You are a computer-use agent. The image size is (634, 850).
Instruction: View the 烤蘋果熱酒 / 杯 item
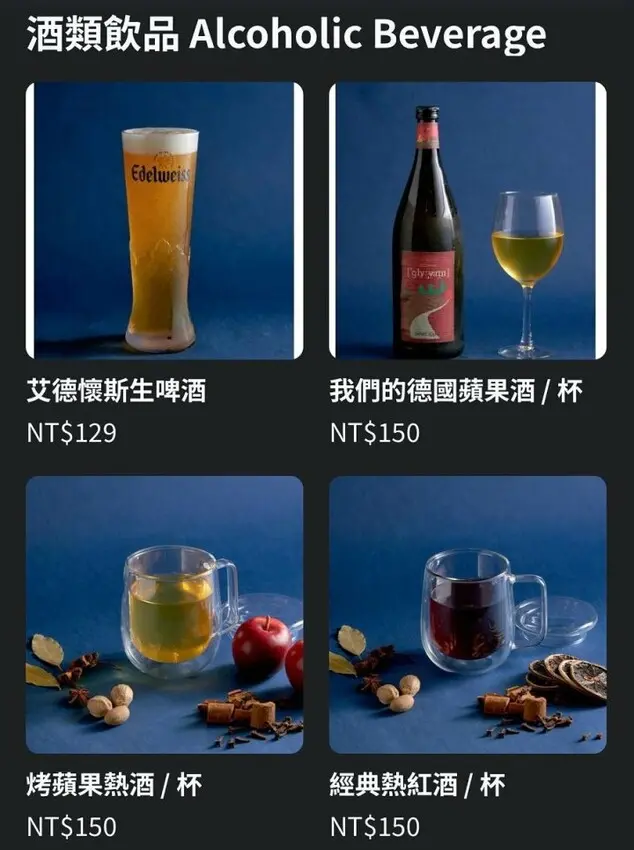[164, 614]
